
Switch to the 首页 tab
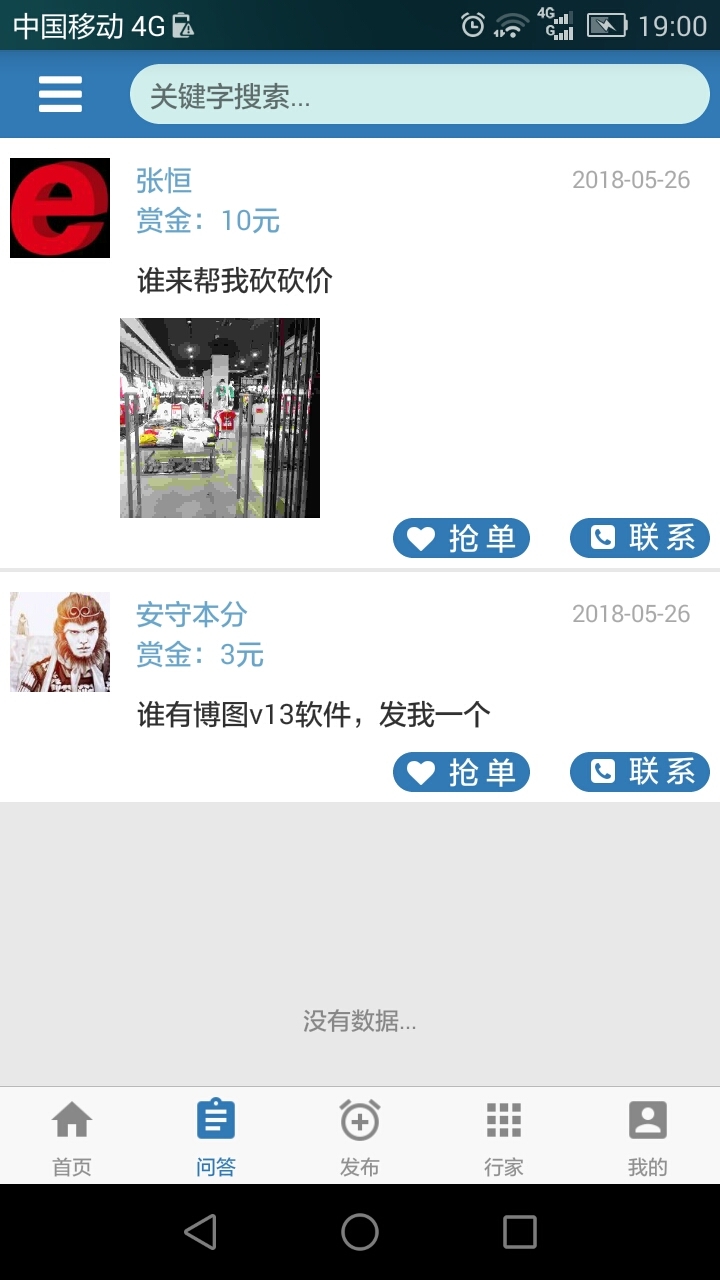tap(72, 1137)
